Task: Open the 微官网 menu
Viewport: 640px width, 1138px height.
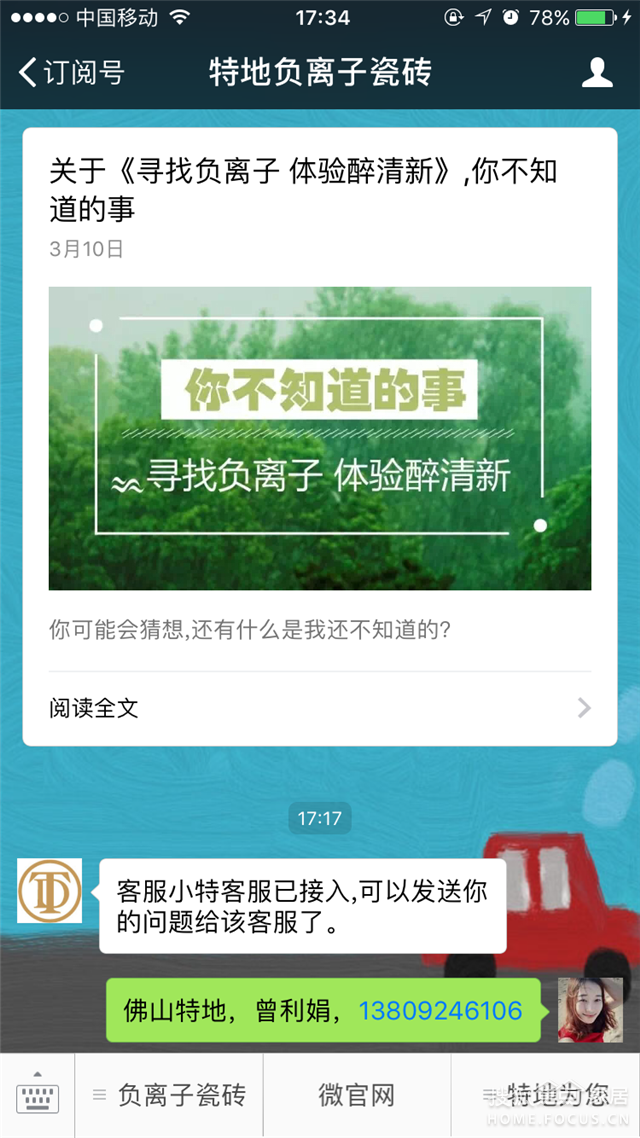Action: (x=356, y=1095)
